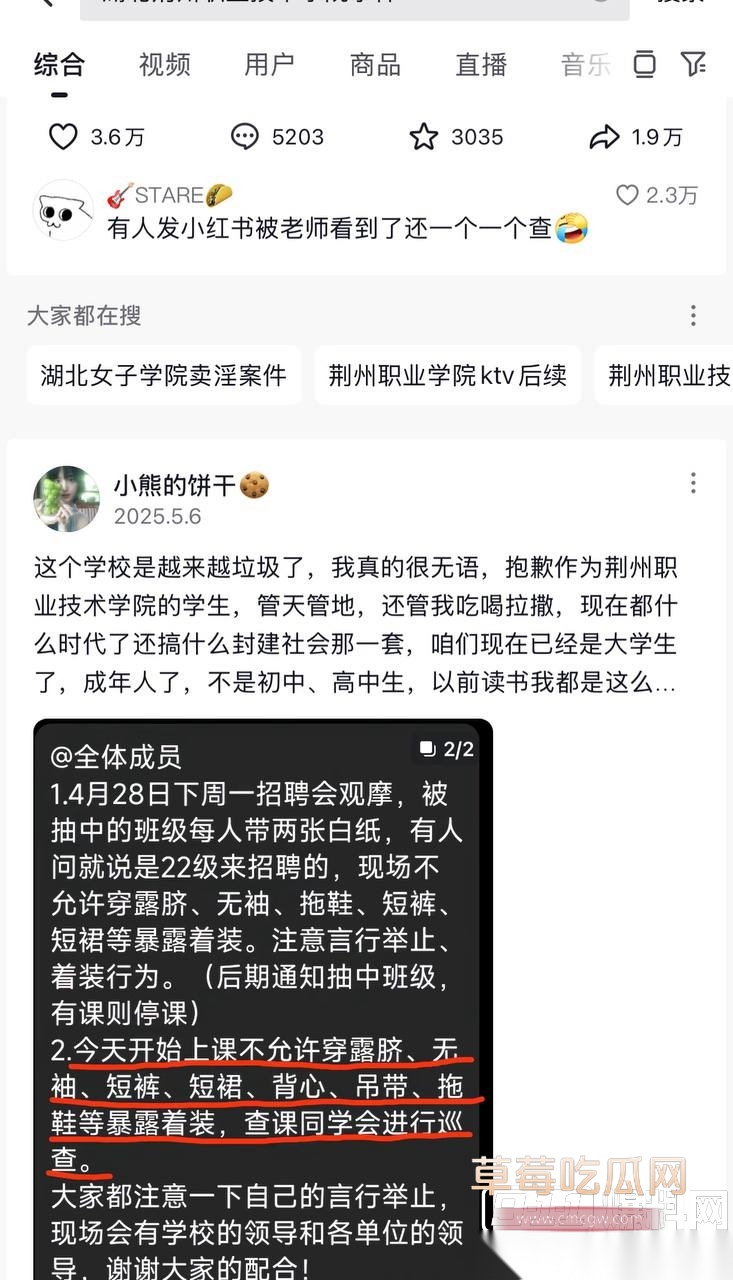
Task: Like the post with 3.6万 likes
Action: (x=64, y=137)
